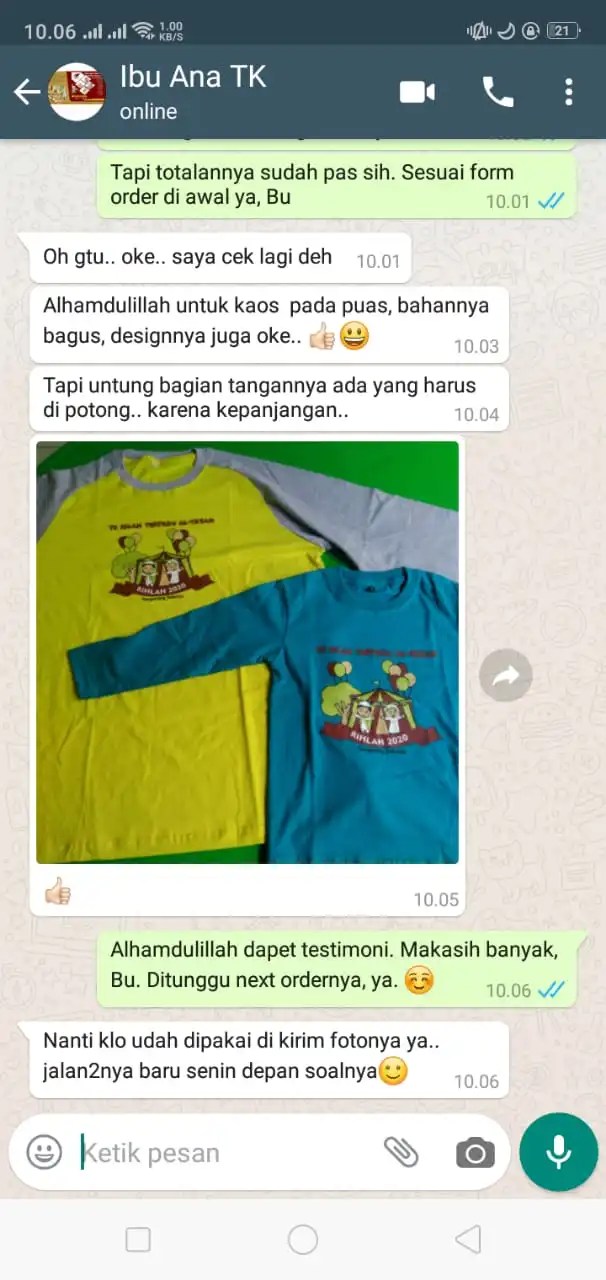This screenshot has width=606, height=1280.
Task: Go to the home screen
Action: pos(303,1240)
